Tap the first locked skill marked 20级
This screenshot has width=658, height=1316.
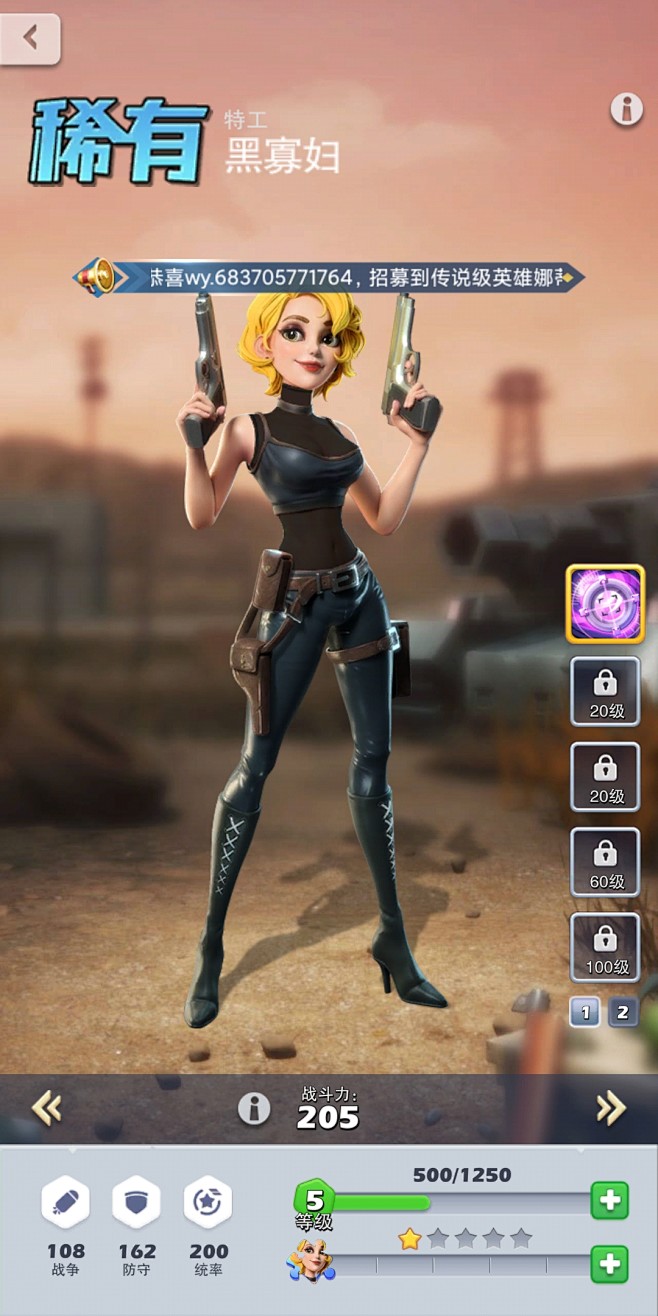(605, 691)
